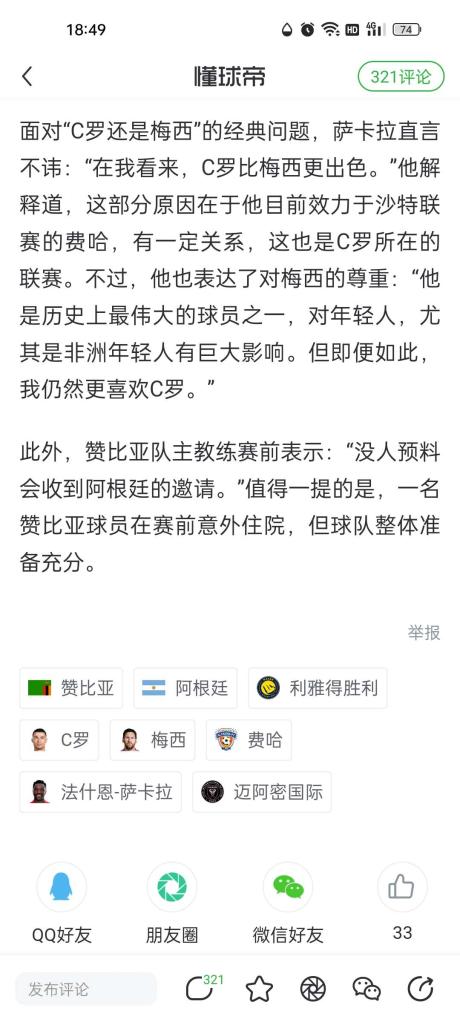Open the 梅西 player tag

coord(152,740)
